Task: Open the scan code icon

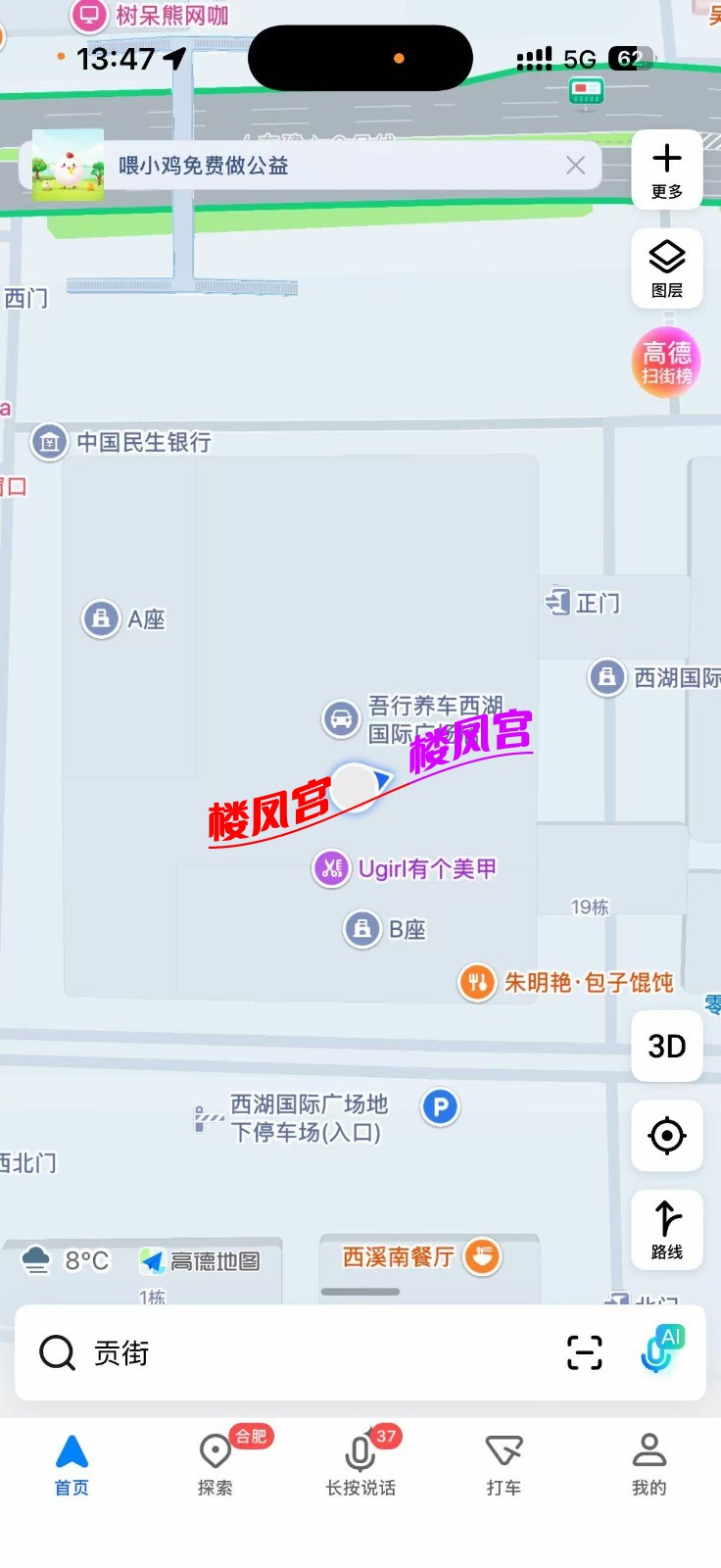Action: click(x=585, y=1353)
